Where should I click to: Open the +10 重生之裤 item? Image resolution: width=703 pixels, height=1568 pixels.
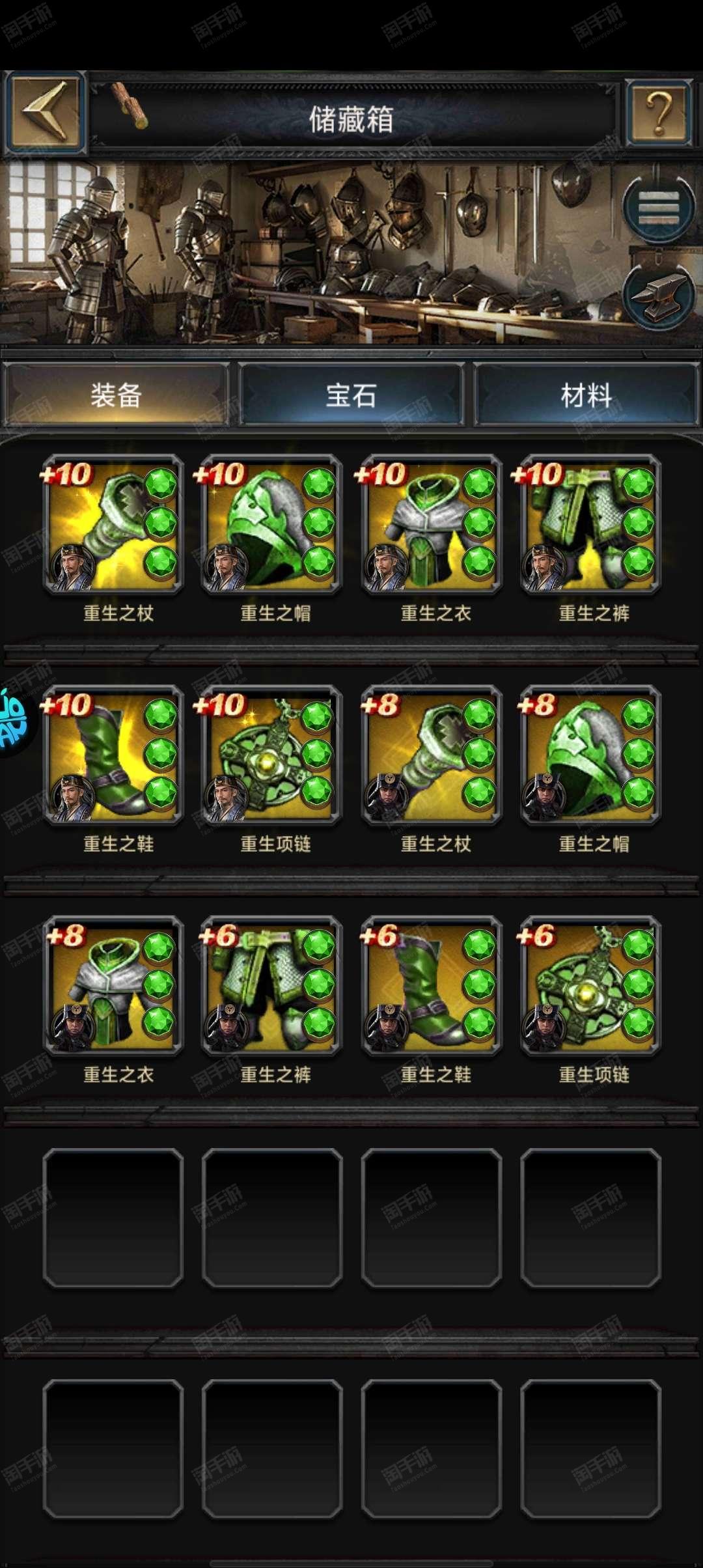pos(591,525)
